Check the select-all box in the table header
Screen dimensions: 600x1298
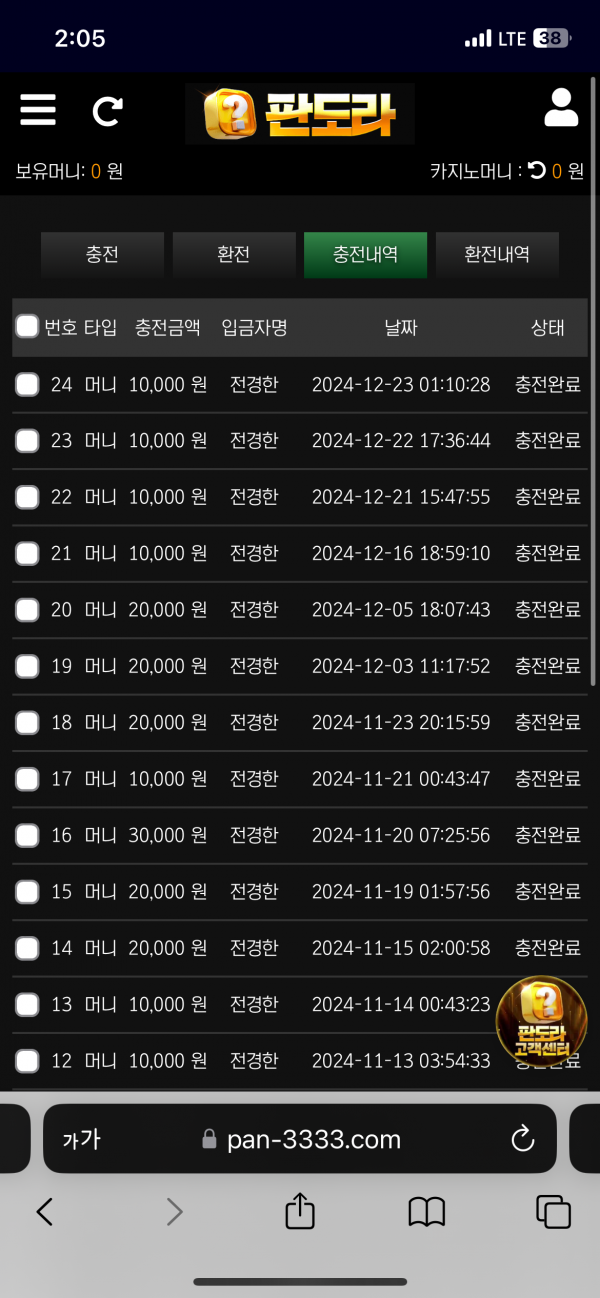27,327
